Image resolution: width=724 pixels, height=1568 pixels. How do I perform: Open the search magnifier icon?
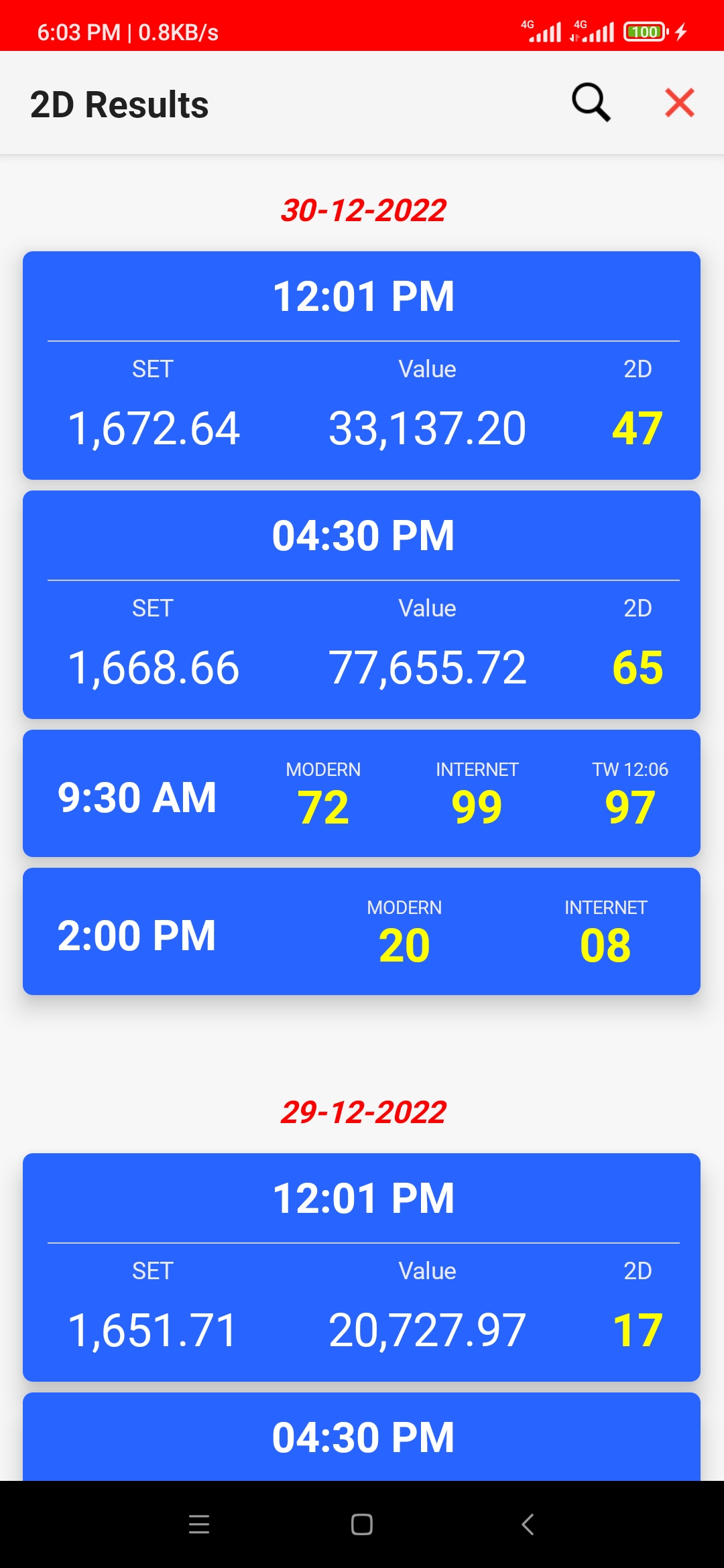[x=591, y=103]
